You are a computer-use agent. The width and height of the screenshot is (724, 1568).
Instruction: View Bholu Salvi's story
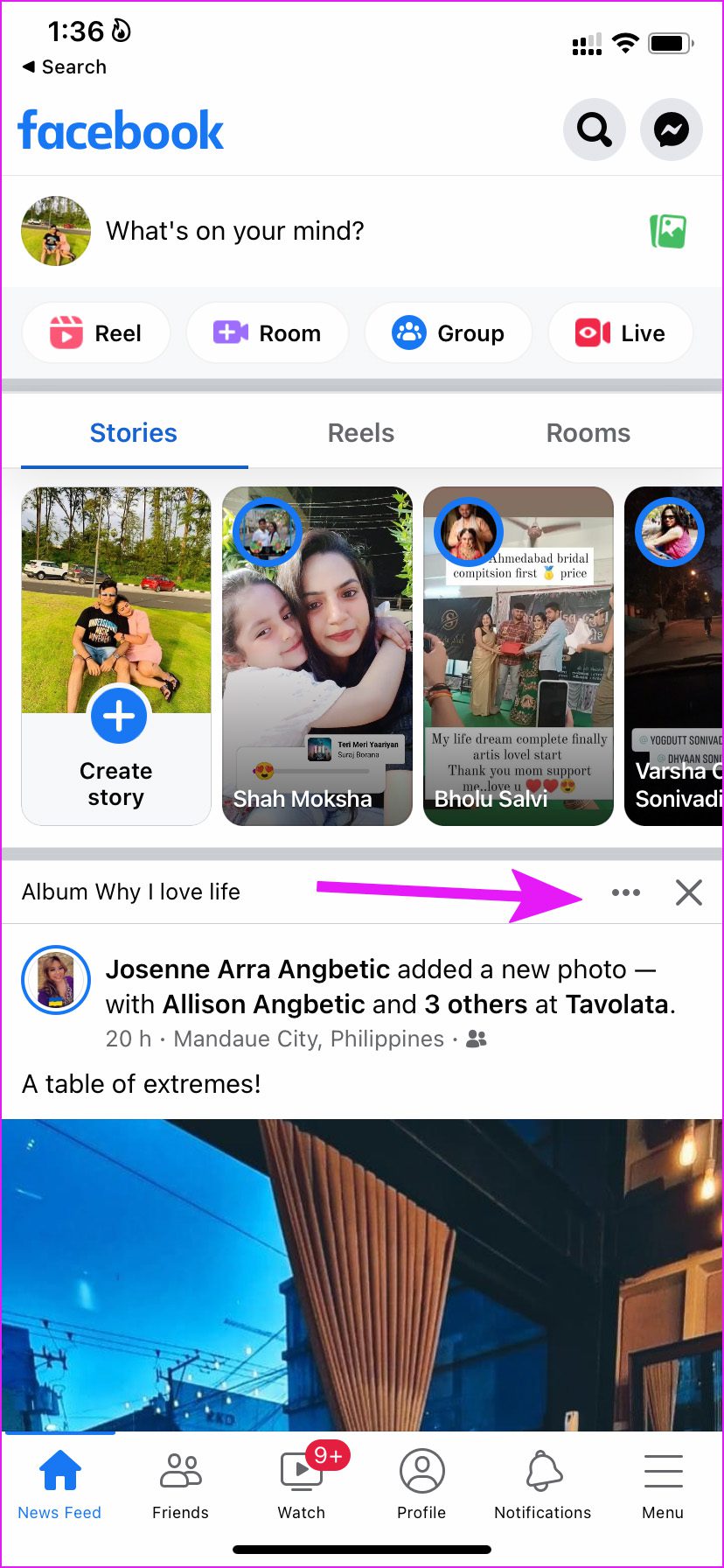tap(518, 656)
